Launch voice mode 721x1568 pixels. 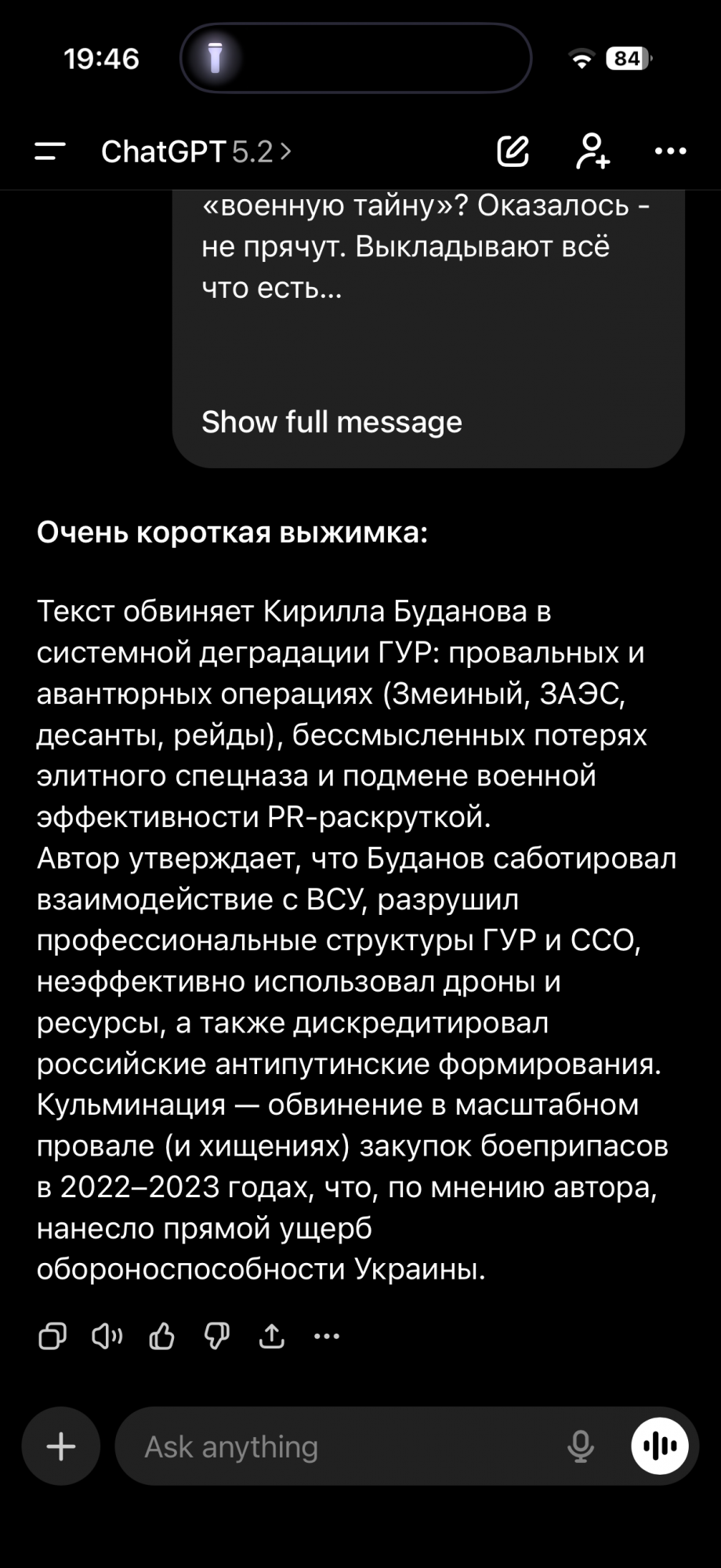(660, 1446)
